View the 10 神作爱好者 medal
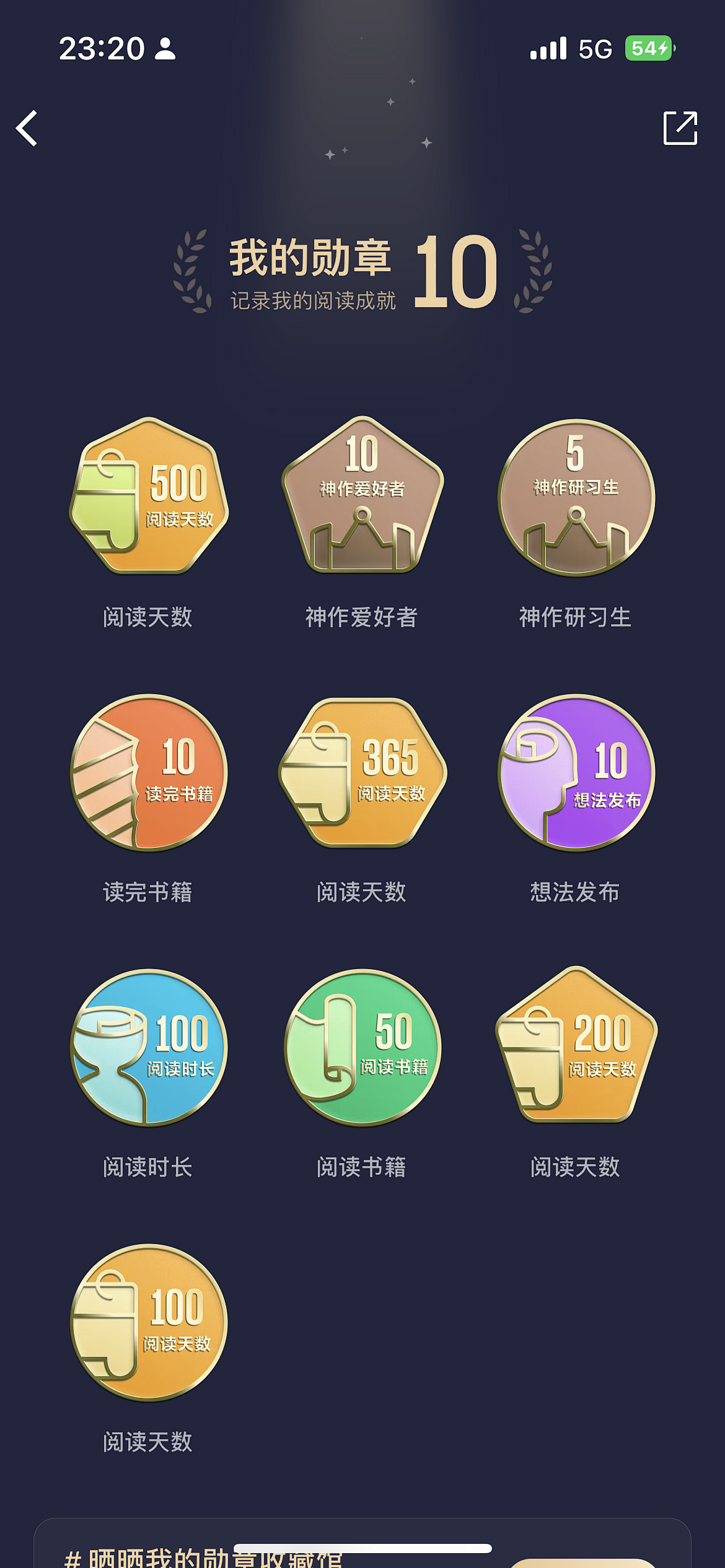The height and width of the screenshot is (1568, 725). tap(362, 497)
